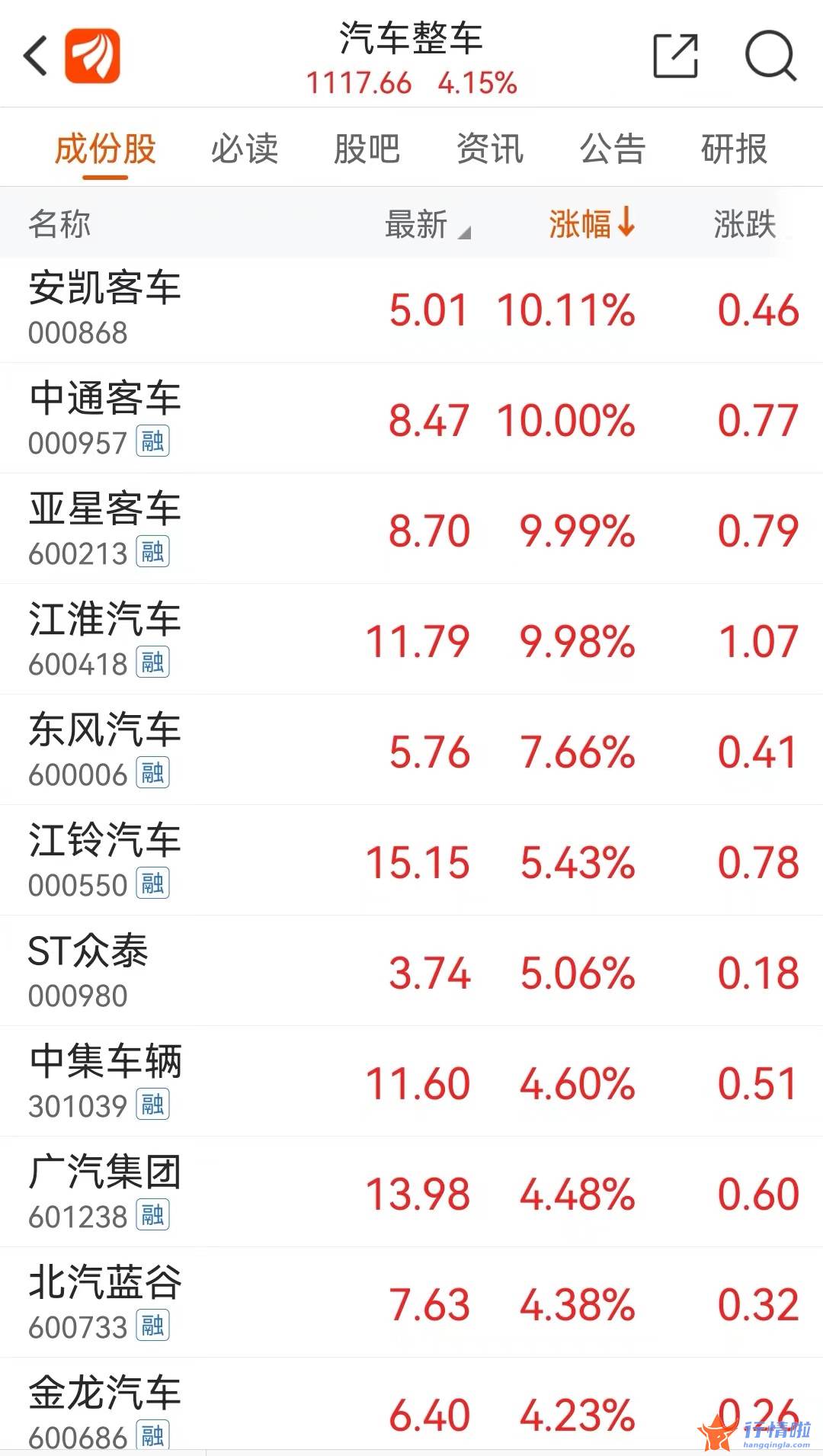View the 研报 tab
Viewport: 823px width, 1456px height.
click(735, 148)
